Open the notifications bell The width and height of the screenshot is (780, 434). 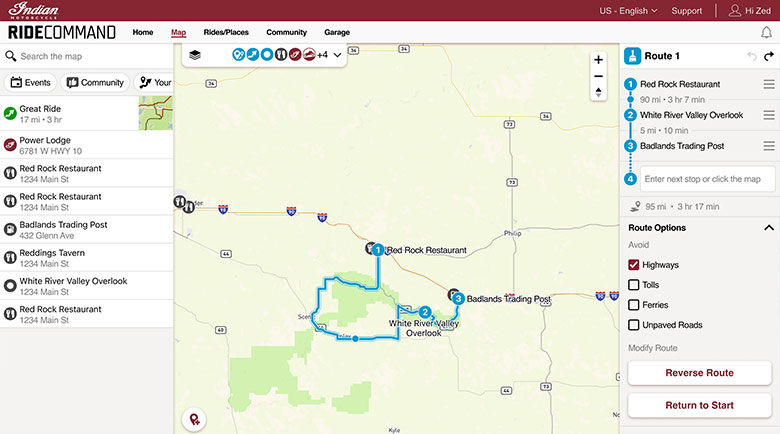(x=766, y=32)
